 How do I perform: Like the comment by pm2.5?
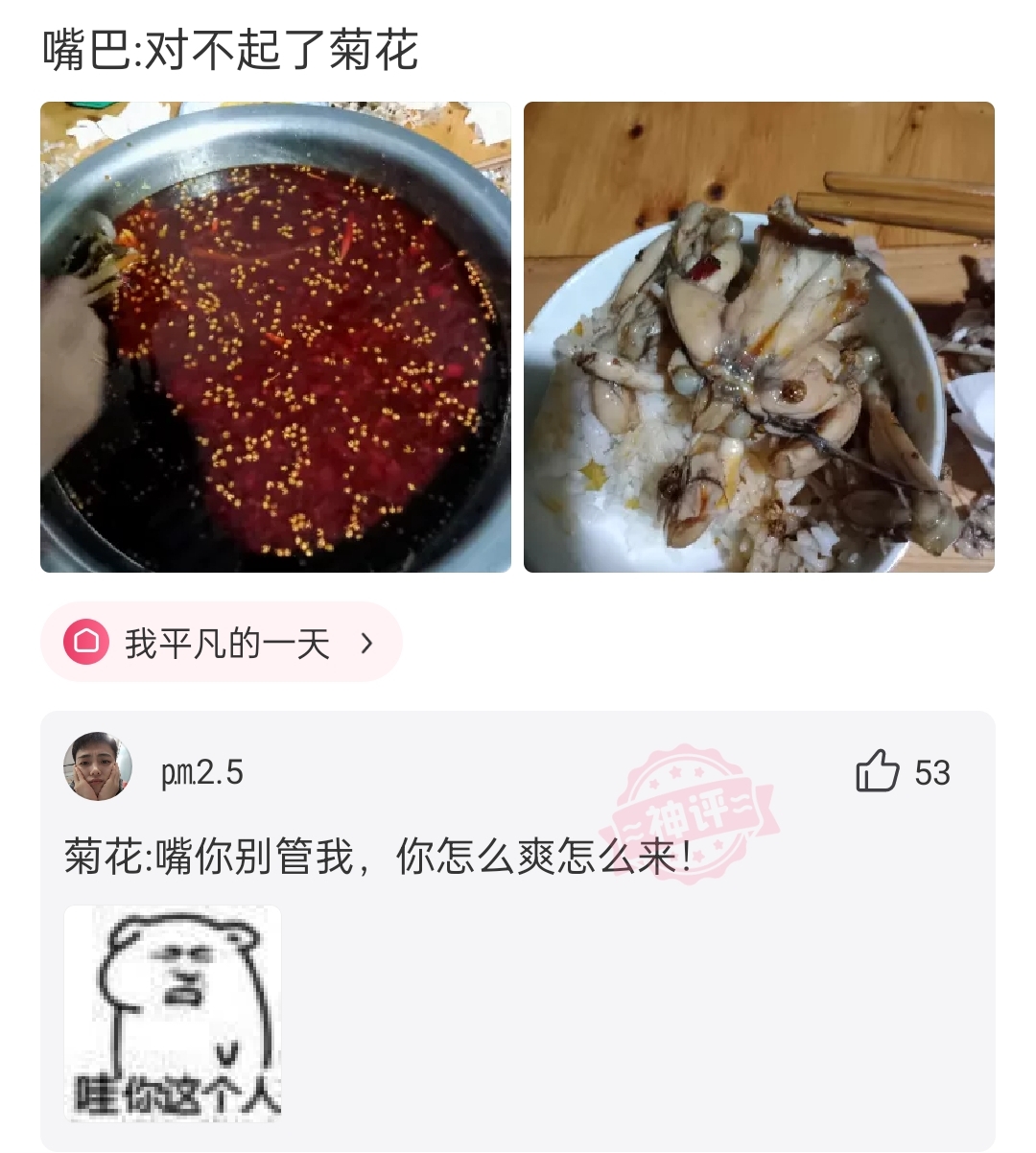point(878,771)
